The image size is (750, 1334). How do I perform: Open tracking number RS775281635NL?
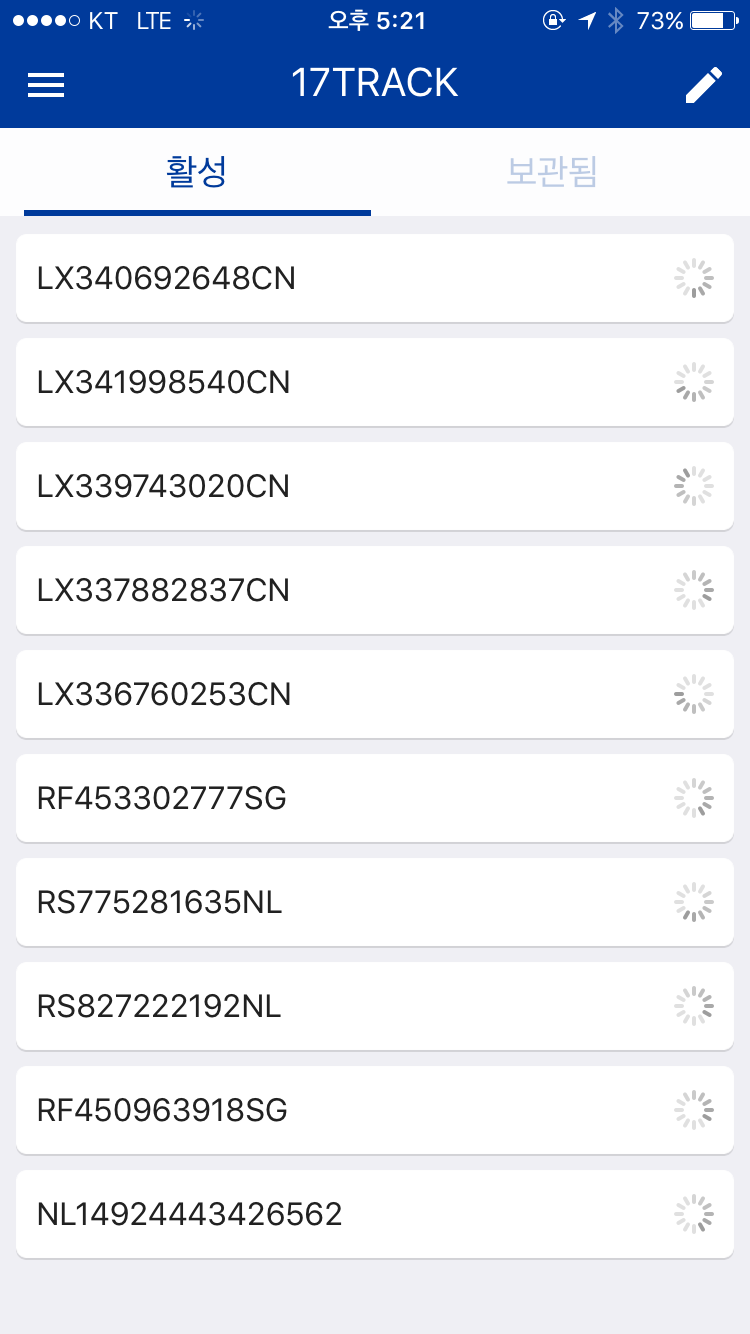374,902
